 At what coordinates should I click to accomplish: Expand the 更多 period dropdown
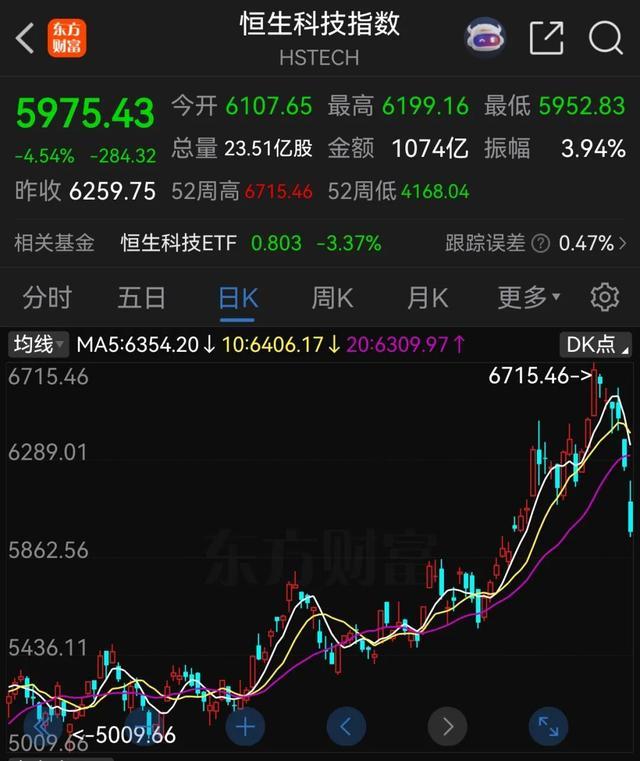point(528,297)
